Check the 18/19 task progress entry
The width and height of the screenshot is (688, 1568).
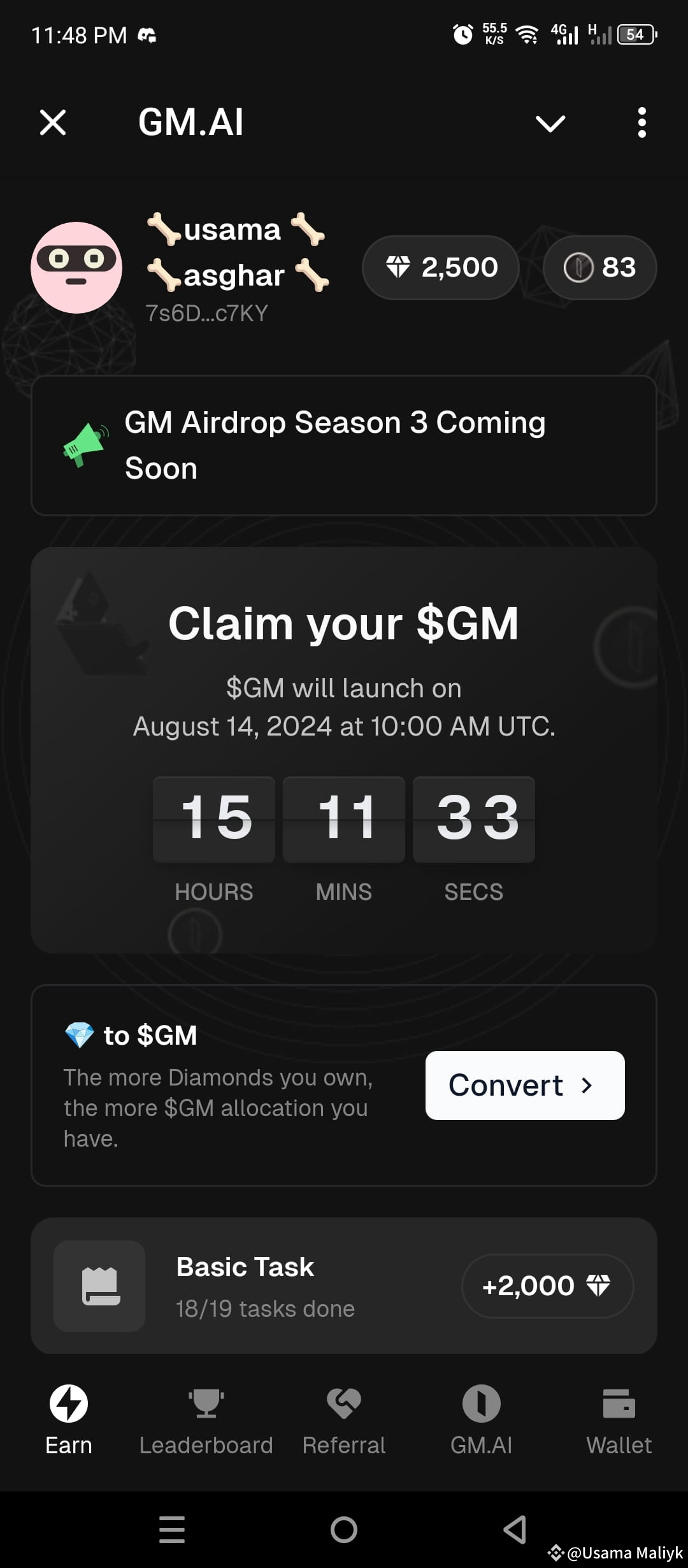pyautogui.click(x=265, y=1308)
